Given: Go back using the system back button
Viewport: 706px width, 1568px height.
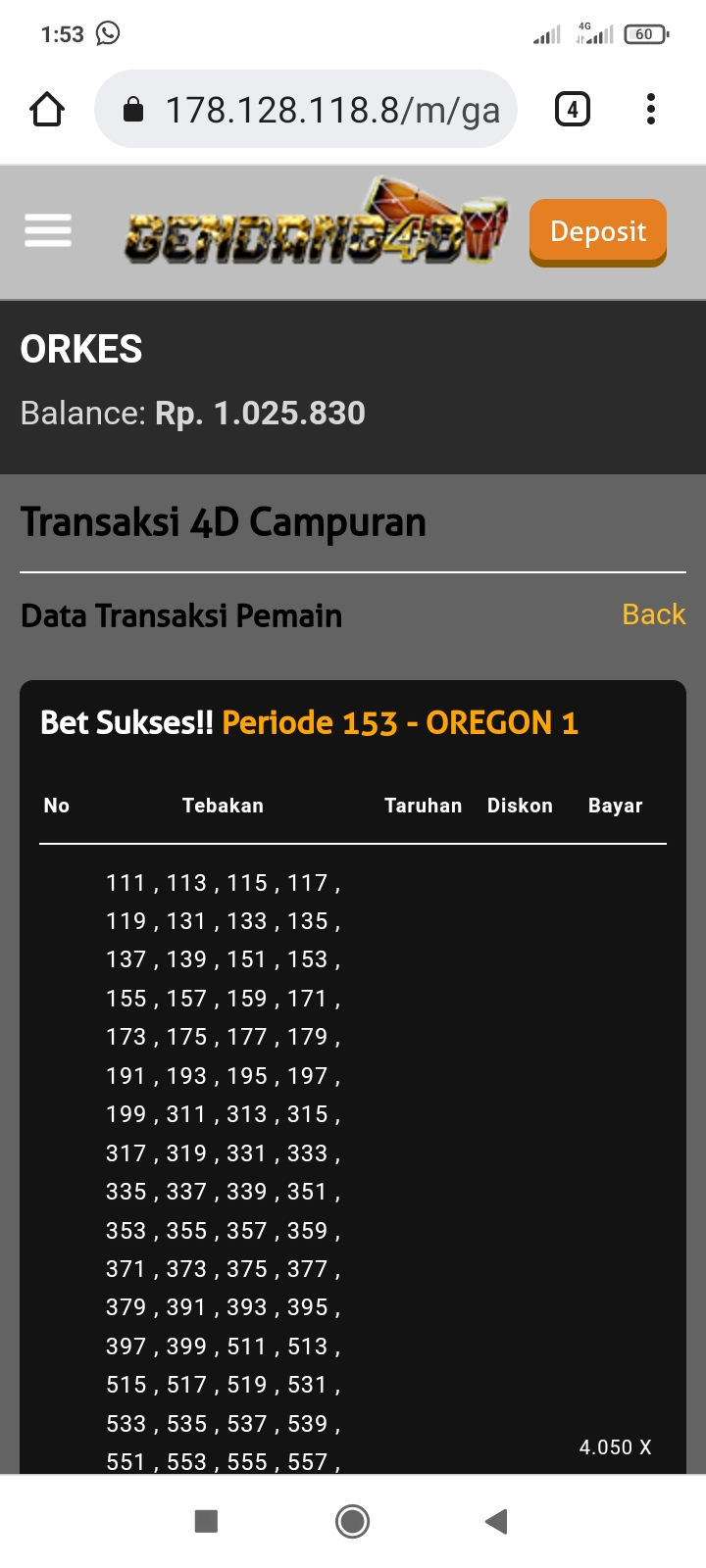Looking at the screenshot, I should pyautogui.click(x=496, y=1521).
